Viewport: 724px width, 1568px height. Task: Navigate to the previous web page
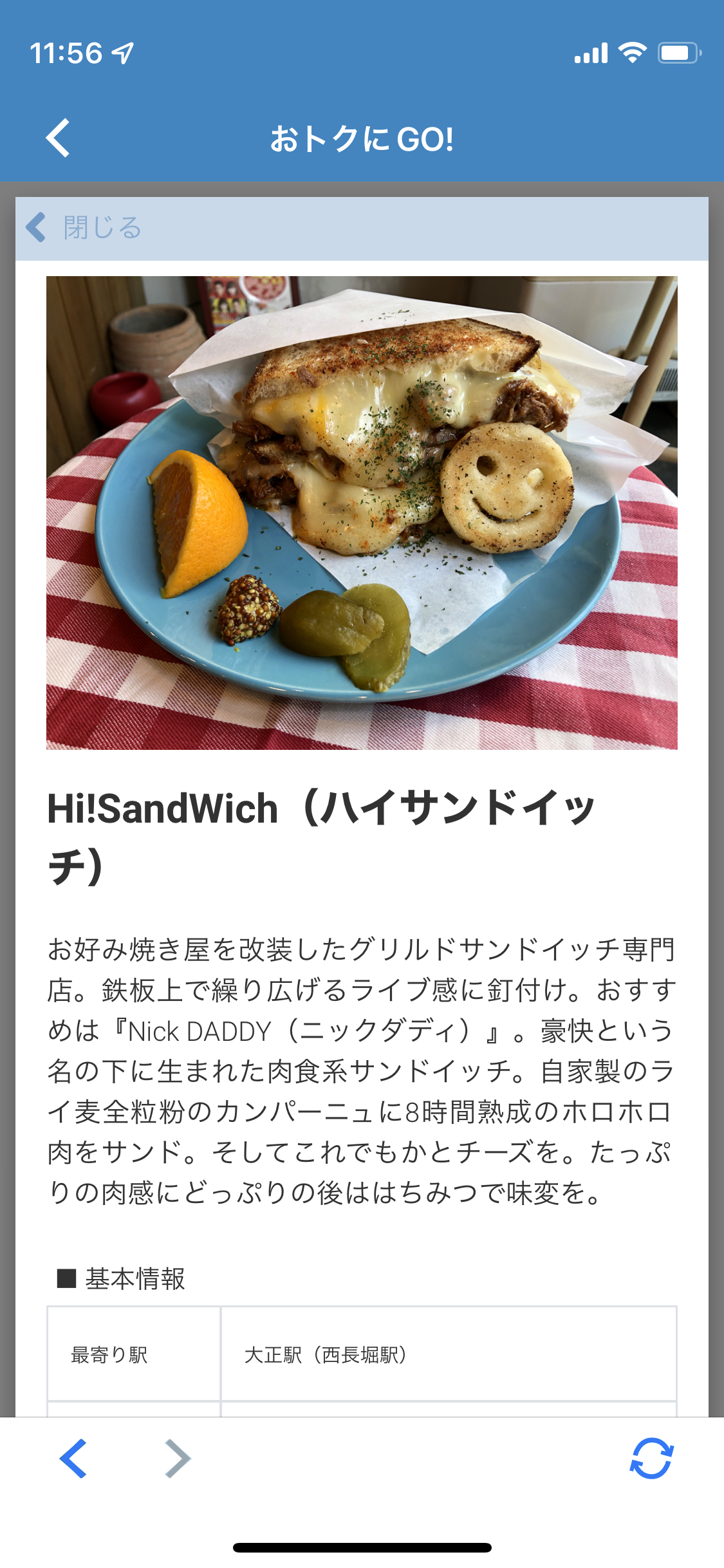tap(73, 1459)
